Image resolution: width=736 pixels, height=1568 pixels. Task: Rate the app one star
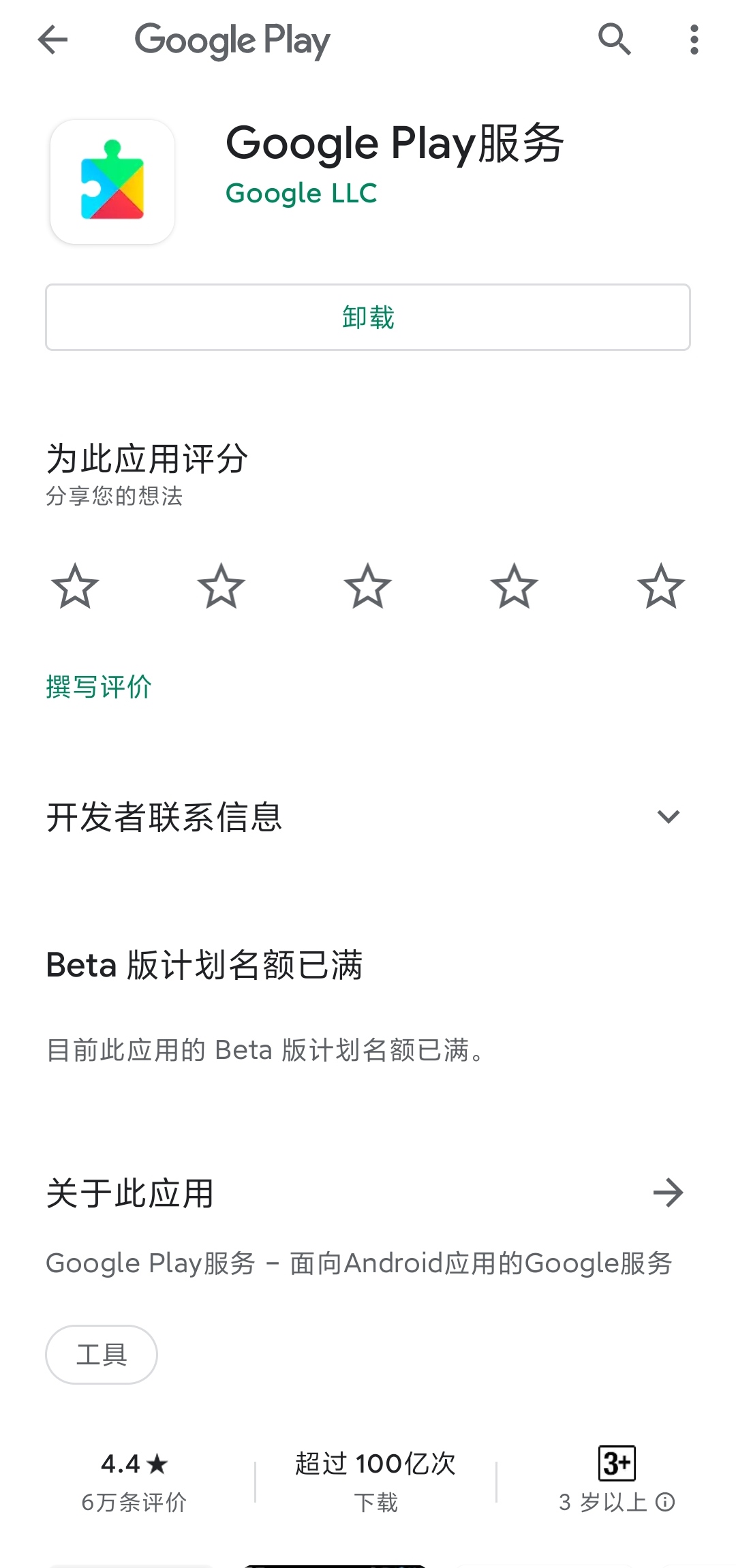(x=75, y=586)
